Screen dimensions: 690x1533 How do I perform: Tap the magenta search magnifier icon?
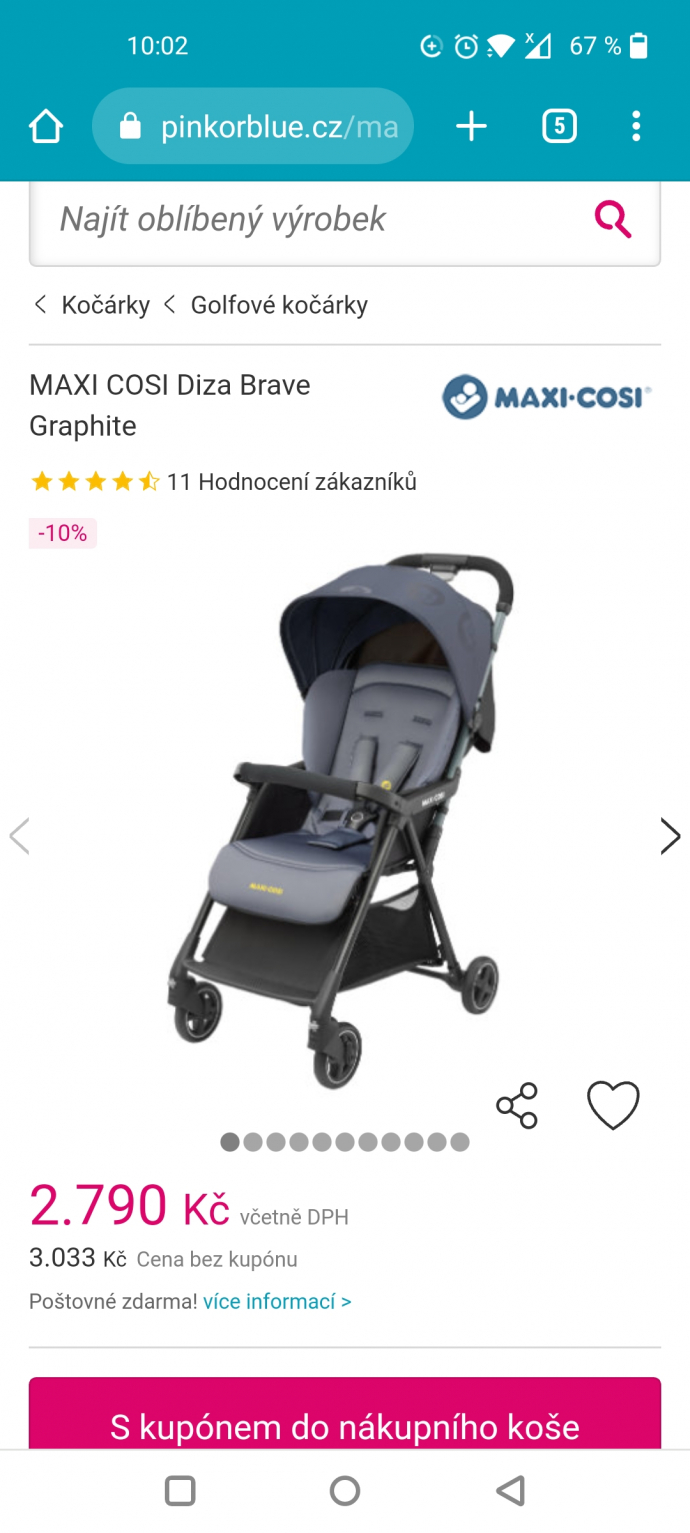click(x=613, y=218)
